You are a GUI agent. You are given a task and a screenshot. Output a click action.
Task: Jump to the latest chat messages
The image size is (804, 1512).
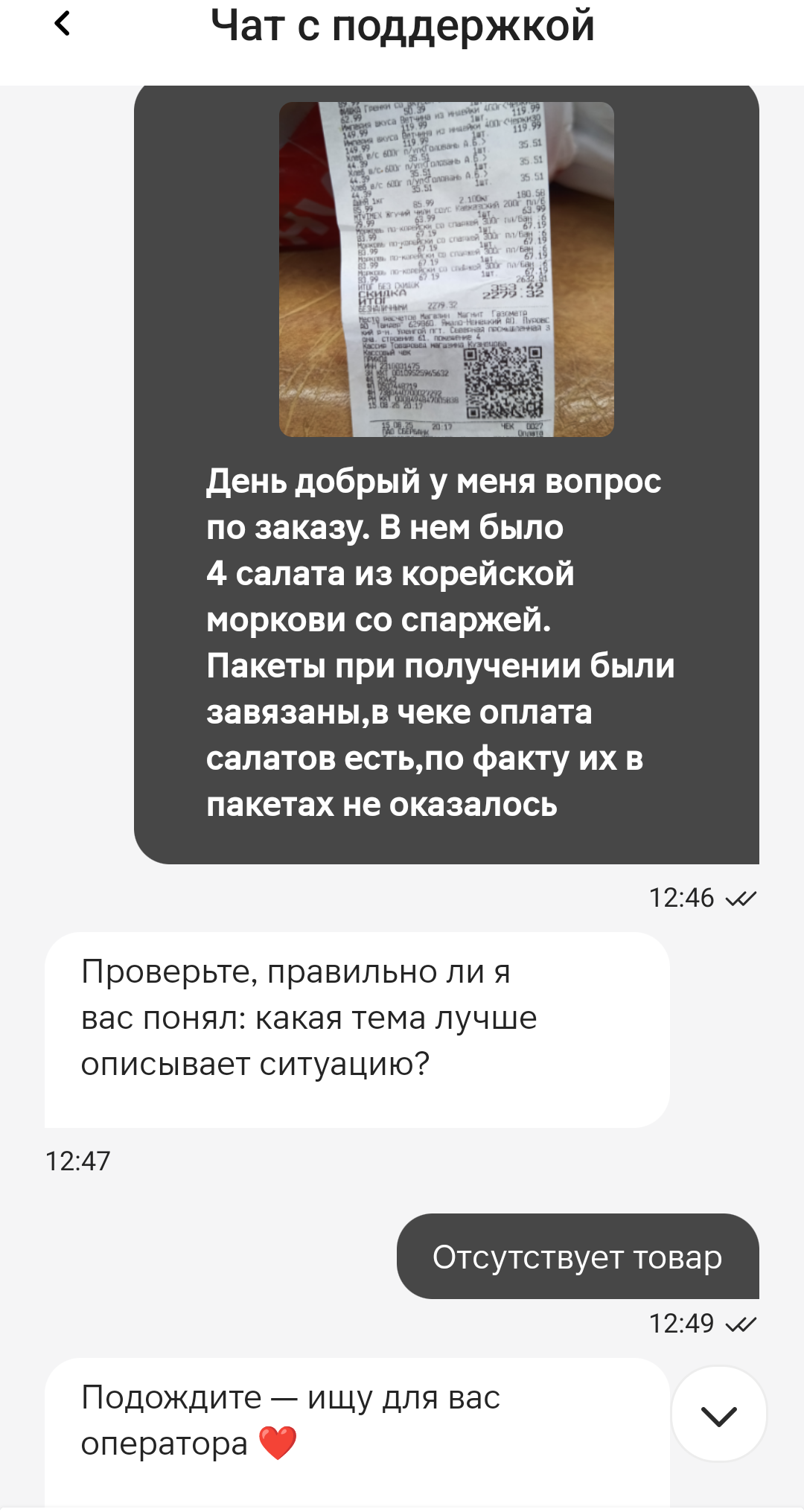(718, 1414)
